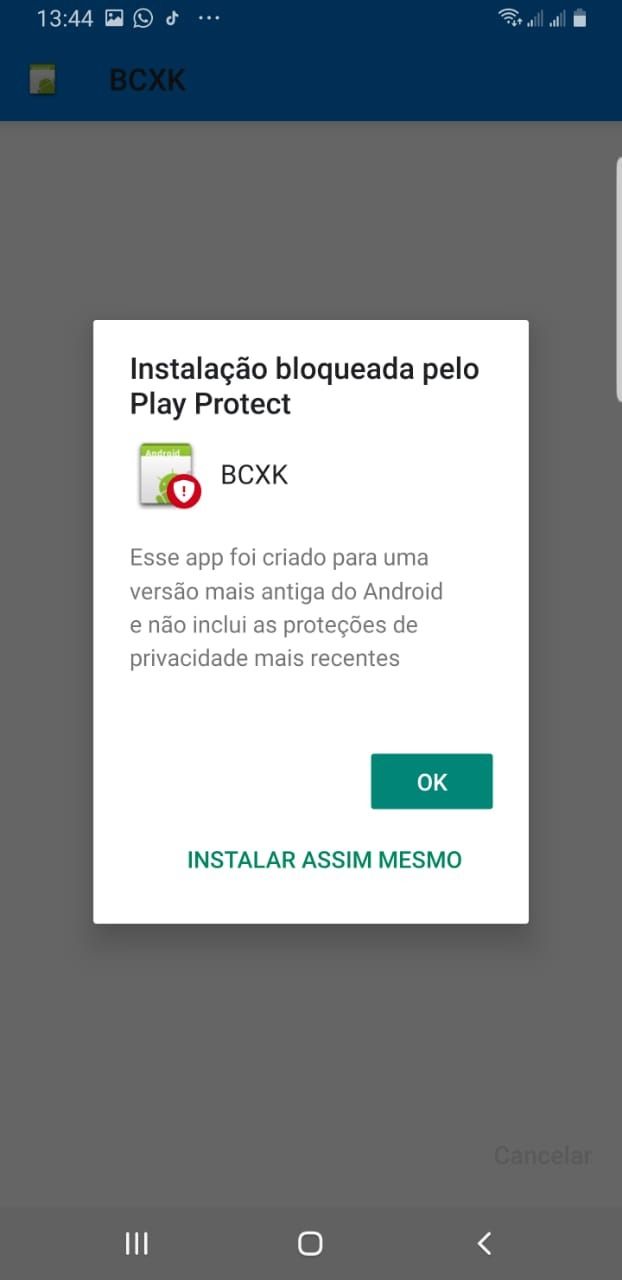Confirm the Play Protect block with OK
622x1280 pixels.
pos(431,781)
